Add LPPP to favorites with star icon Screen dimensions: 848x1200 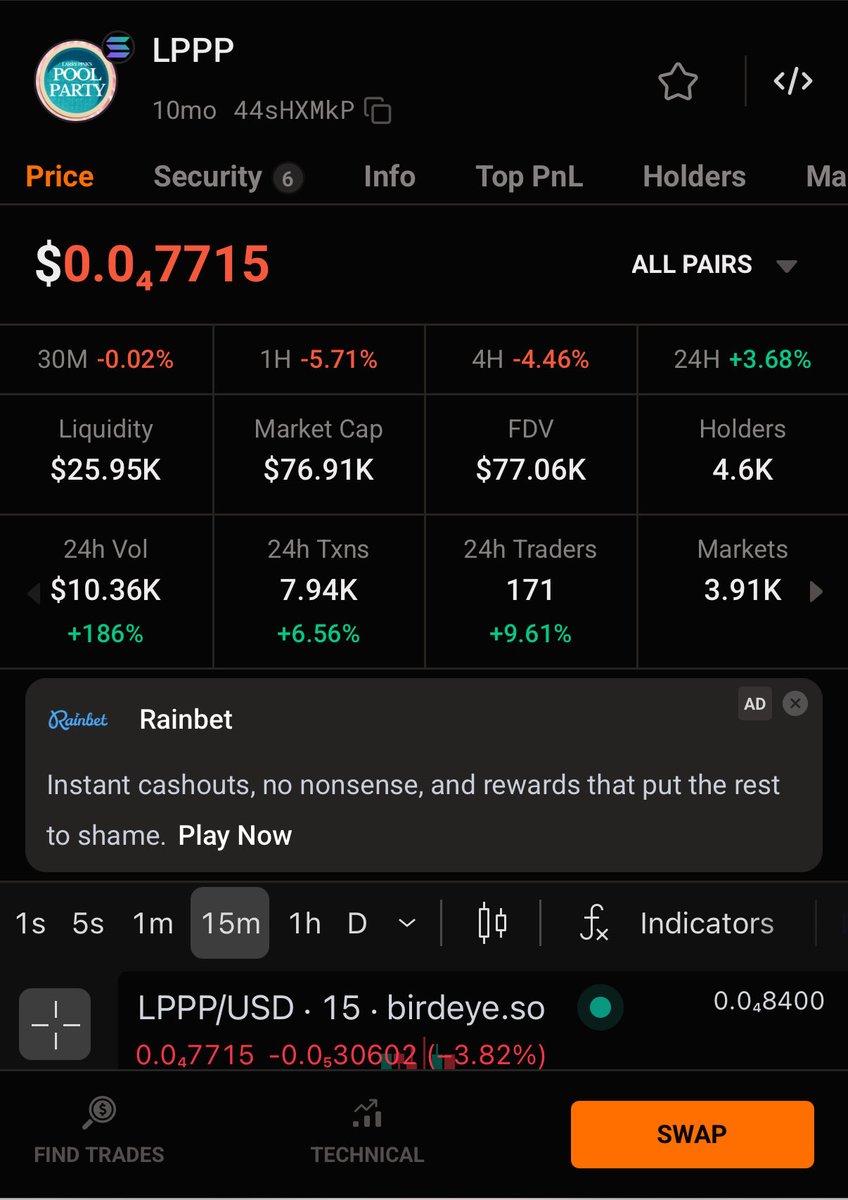[678, 83]
